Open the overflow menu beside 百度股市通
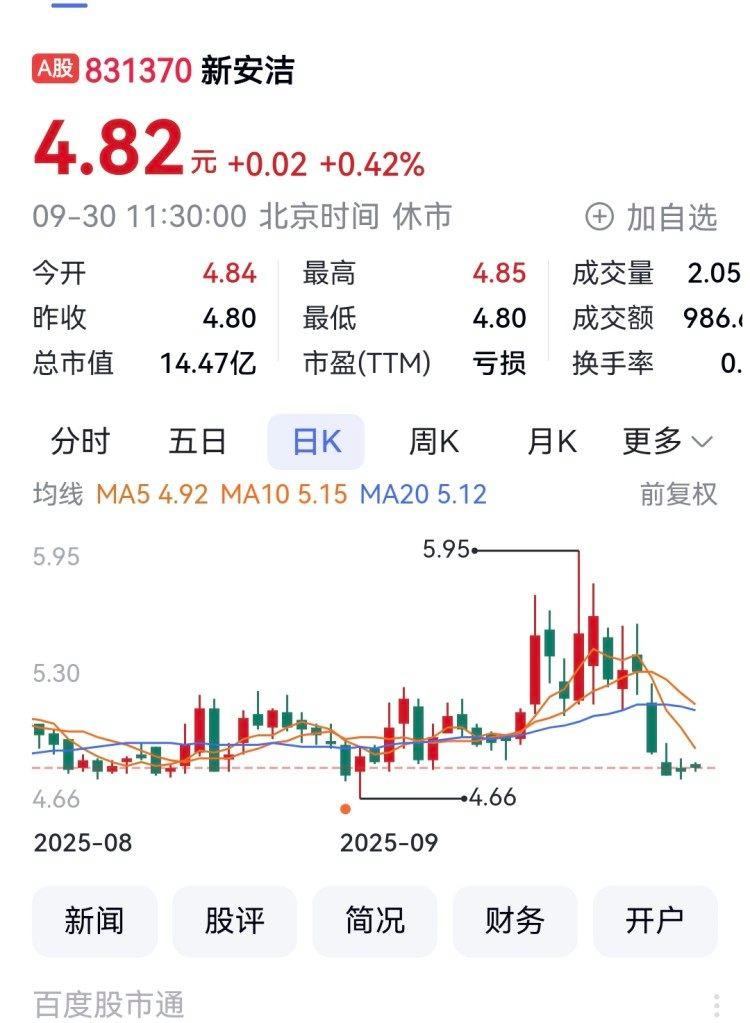 [x=716, y=1004]
